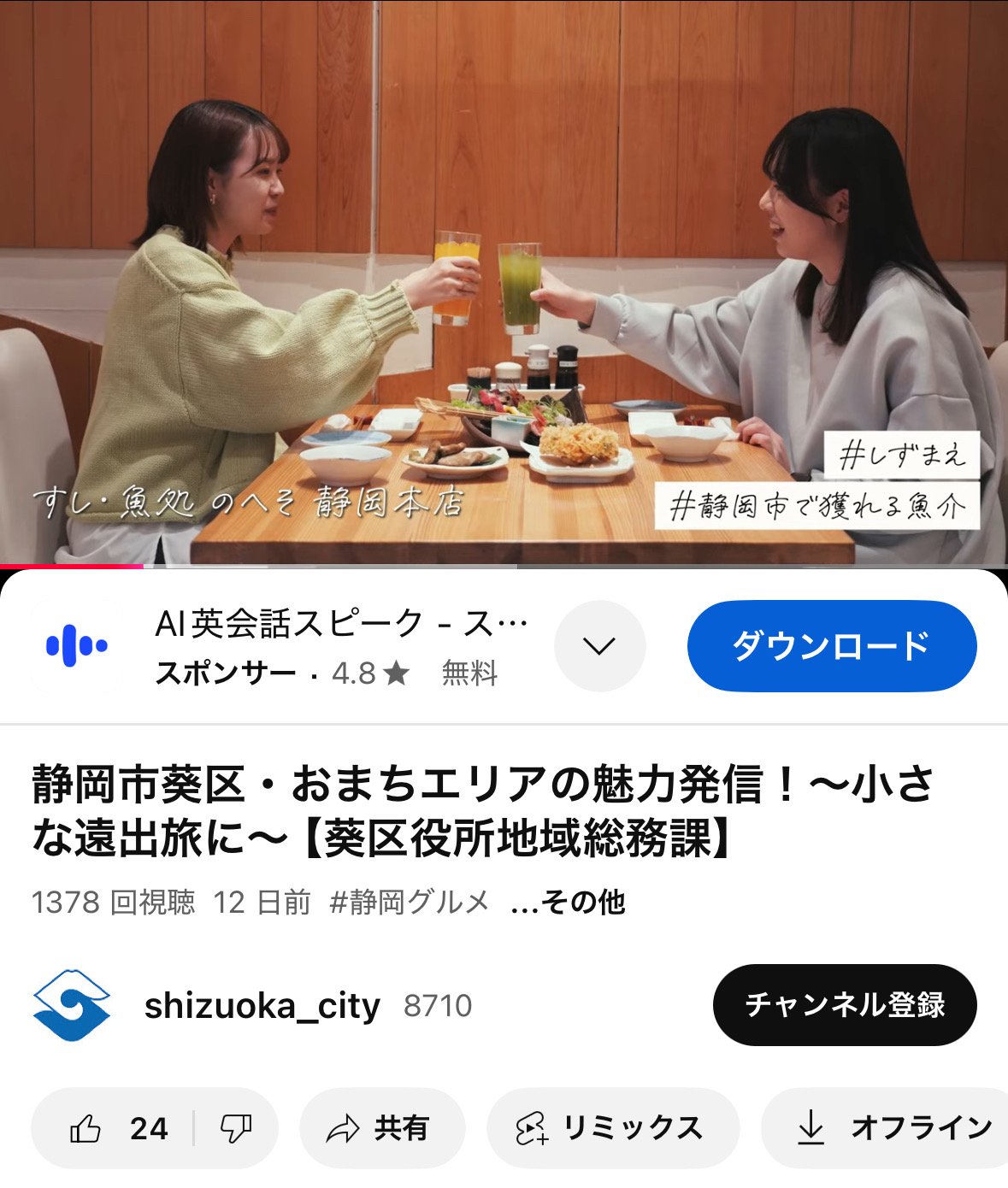Tap the video player to show controls
The height and width of the screenshot is (1188, 1008).
pos(504,282)
